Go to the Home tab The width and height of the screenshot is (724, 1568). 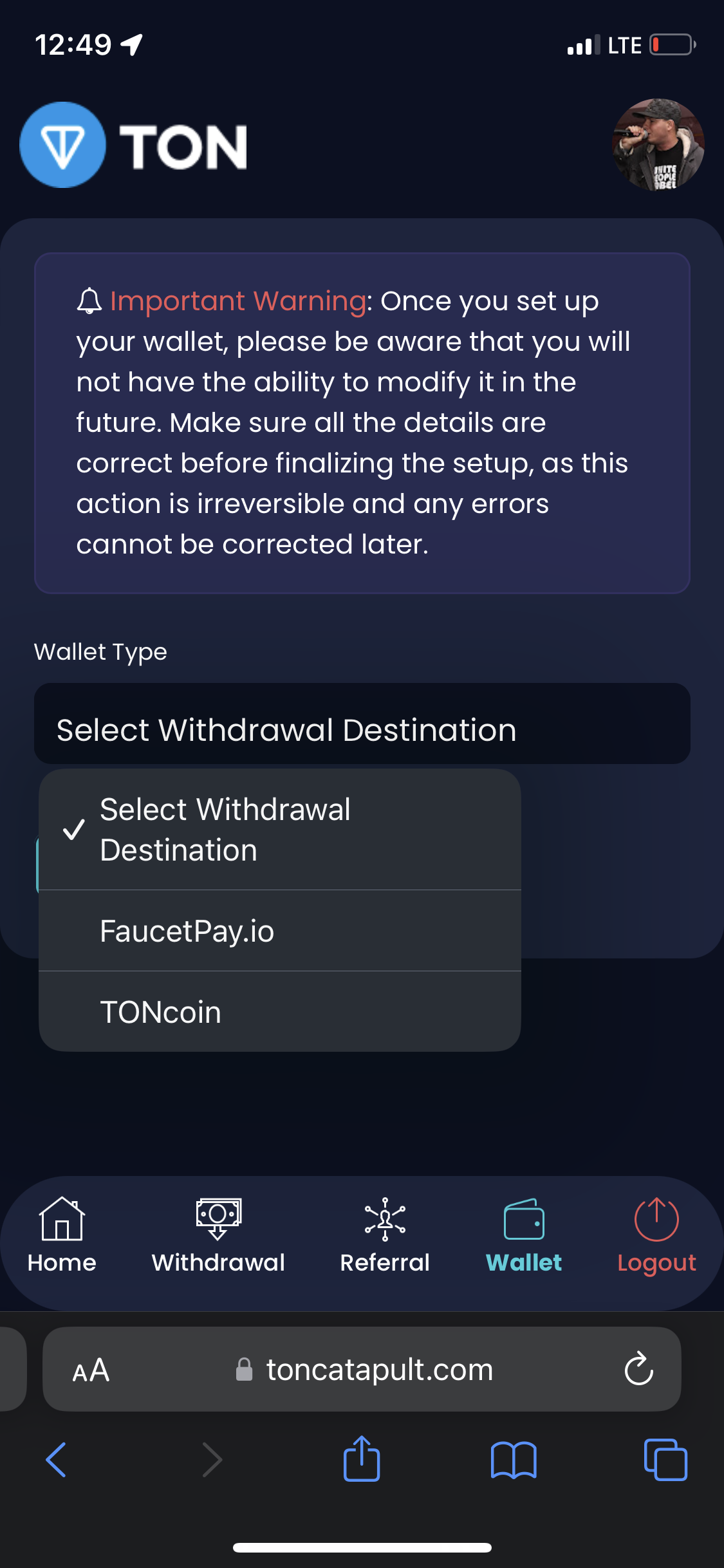tap(62, 1236)
